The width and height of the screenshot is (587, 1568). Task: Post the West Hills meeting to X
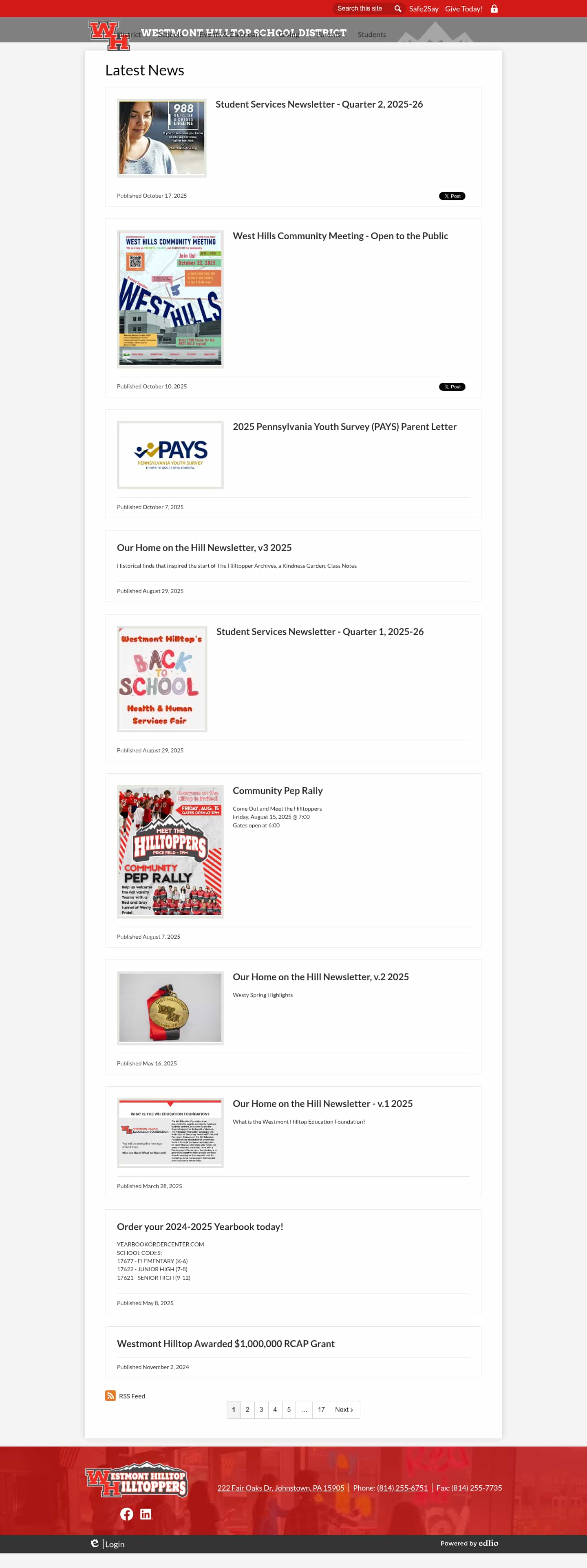[x=452, y=386]
